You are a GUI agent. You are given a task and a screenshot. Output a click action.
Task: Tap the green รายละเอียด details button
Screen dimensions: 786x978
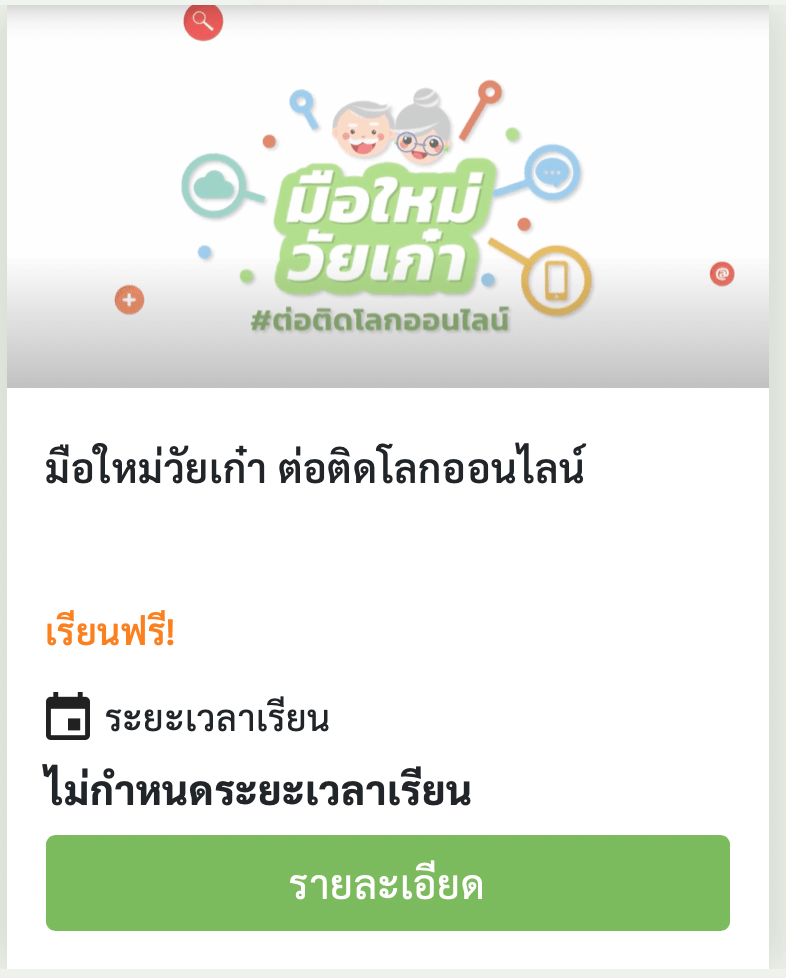pos(387,884)
